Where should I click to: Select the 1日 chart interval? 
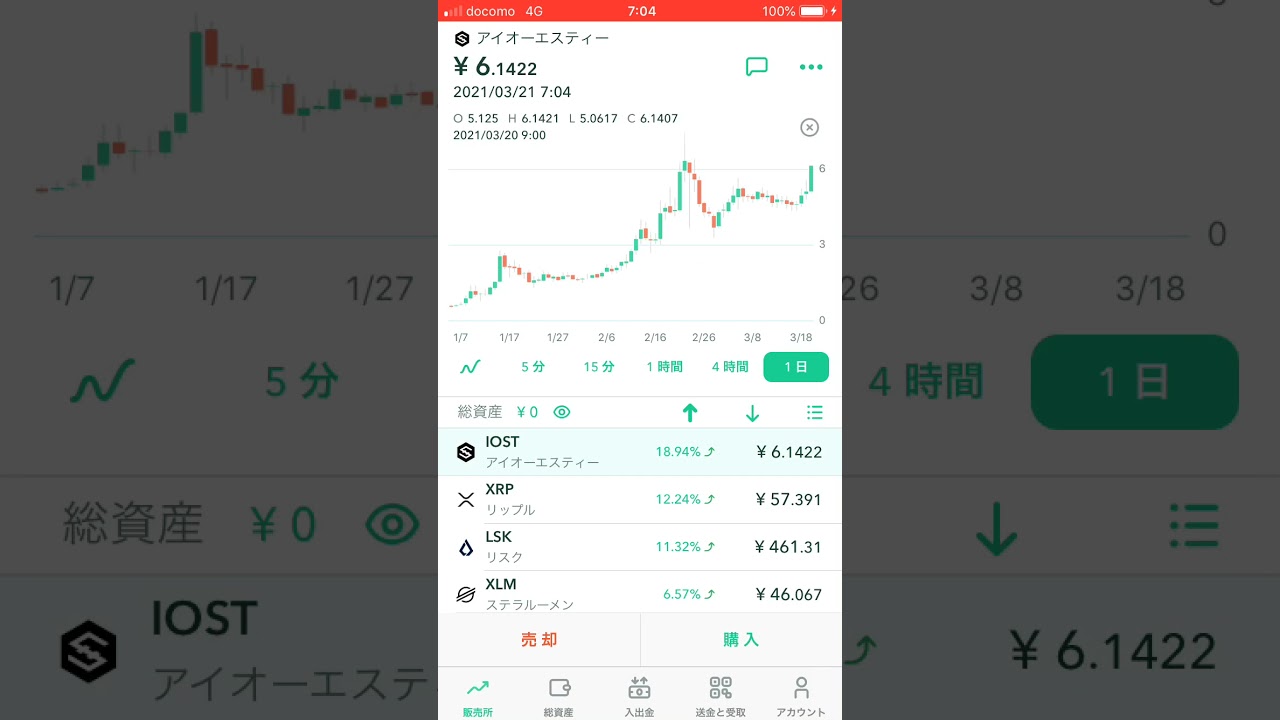[x=796, y=367]
